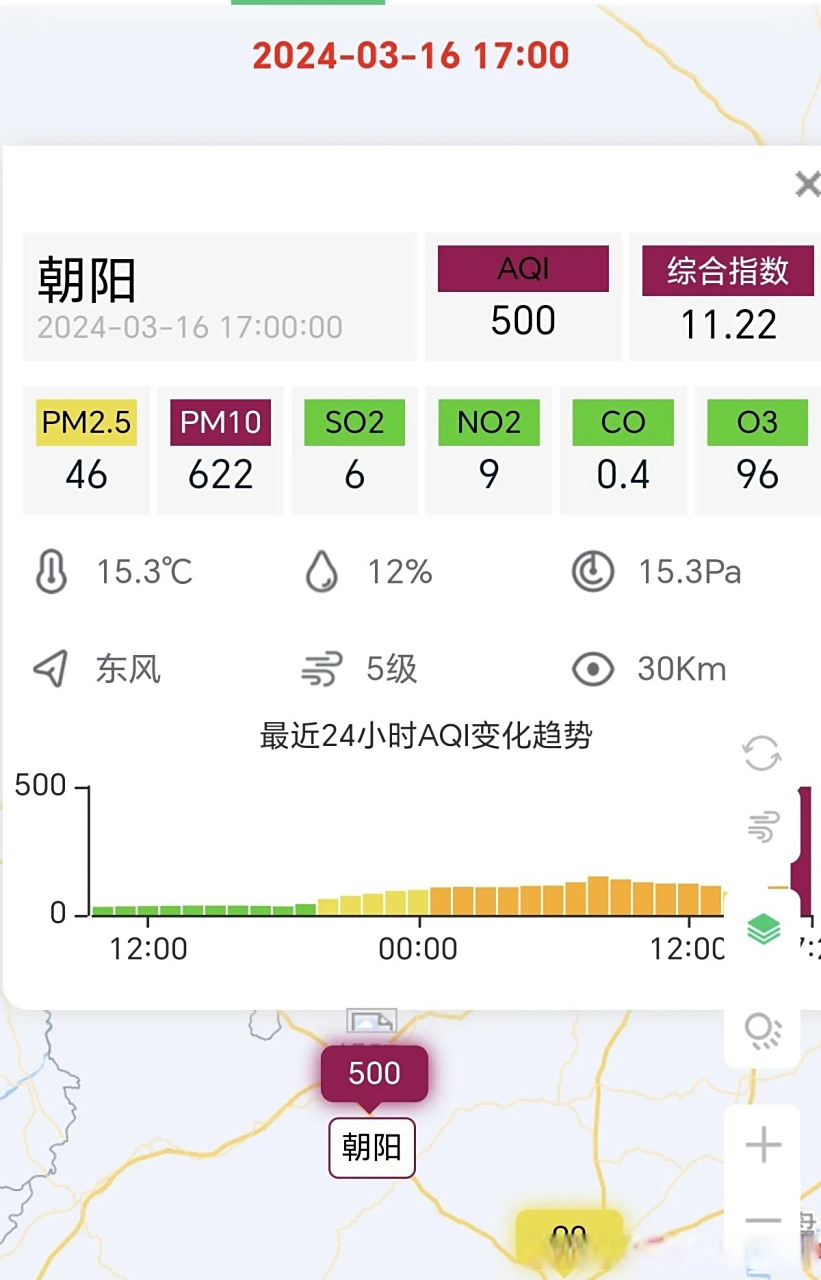The image size is (821, 1280).
Task: Refresh the map data
Action: tap(762, 753)
